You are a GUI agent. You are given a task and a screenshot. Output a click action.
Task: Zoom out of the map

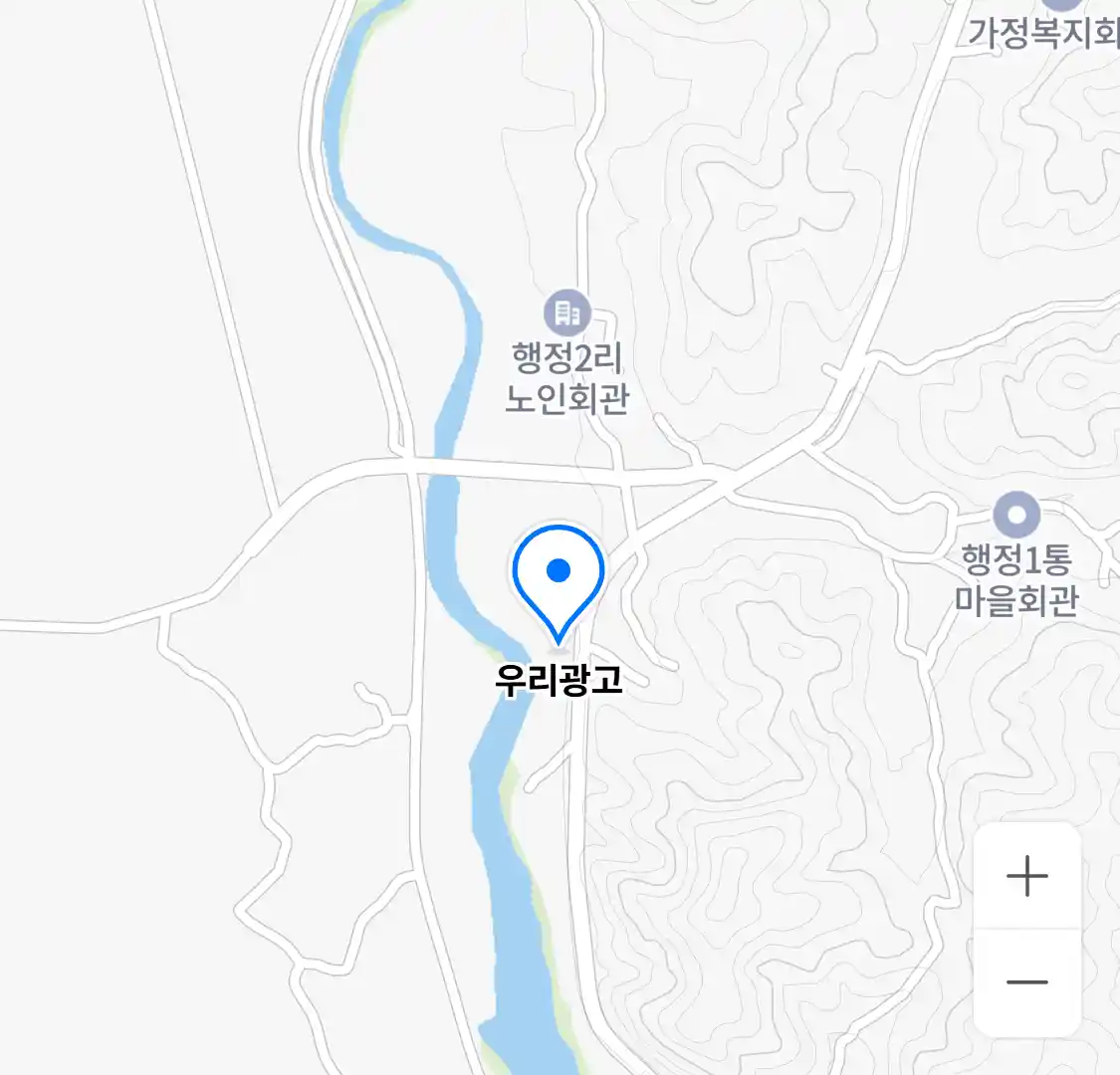tap(1026, 982)
